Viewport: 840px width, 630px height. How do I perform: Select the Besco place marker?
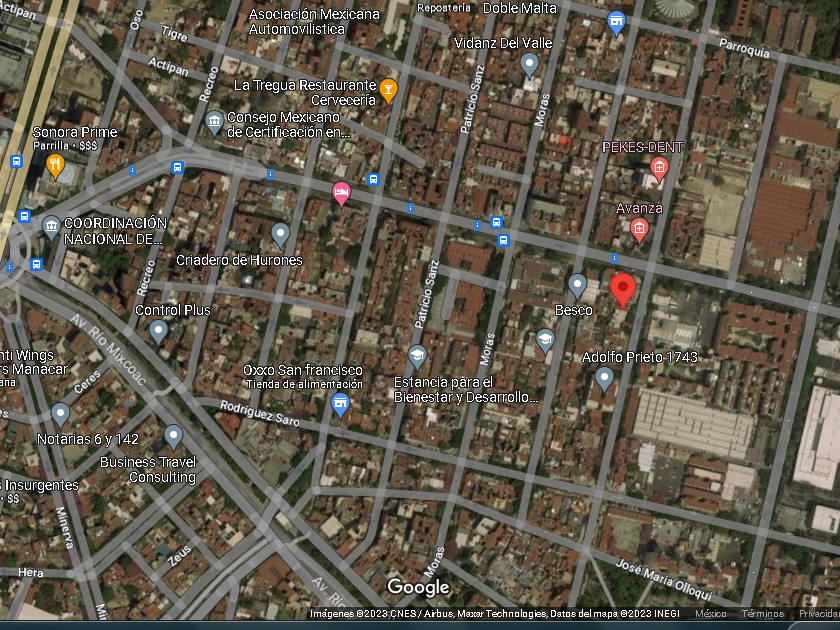coord(577,286)
